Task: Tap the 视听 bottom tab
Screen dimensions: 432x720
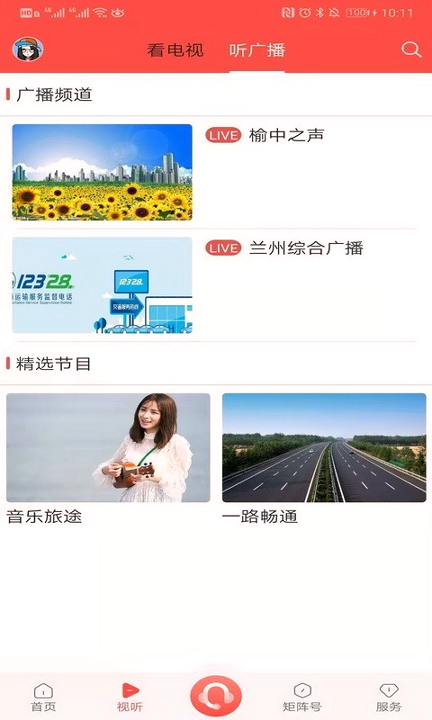Action: point(130,698)
